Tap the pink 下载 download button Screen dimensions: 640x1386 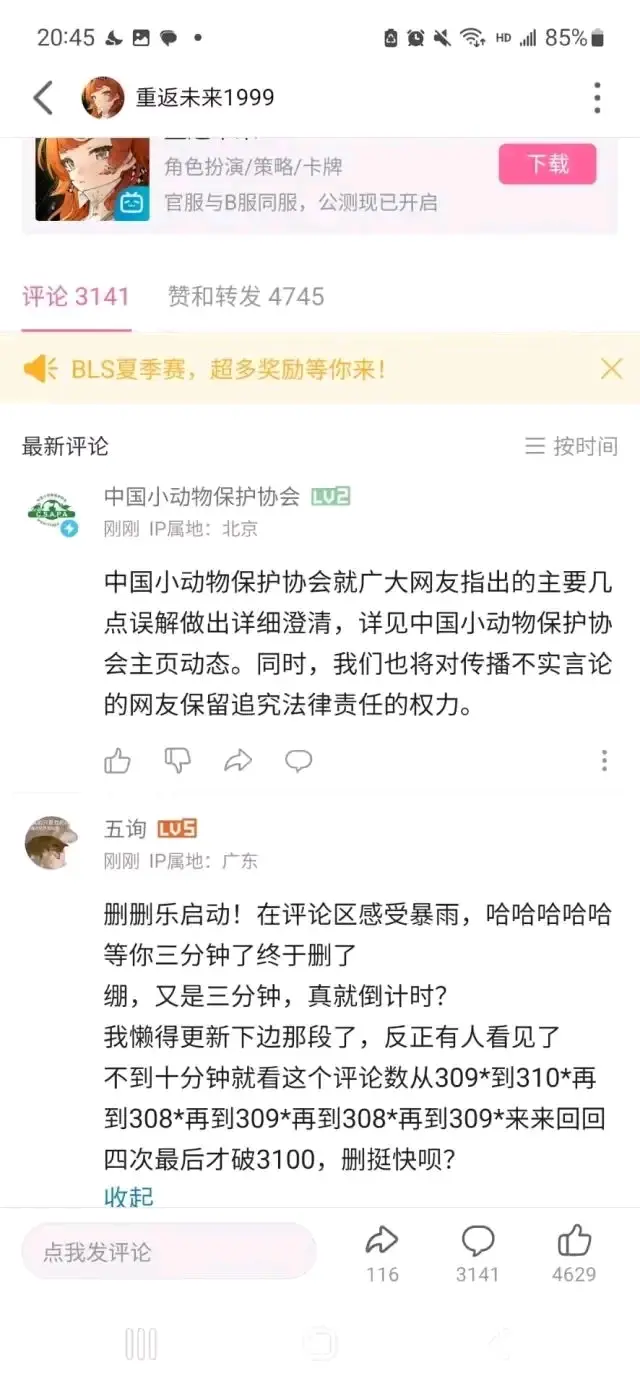point(547,164)
